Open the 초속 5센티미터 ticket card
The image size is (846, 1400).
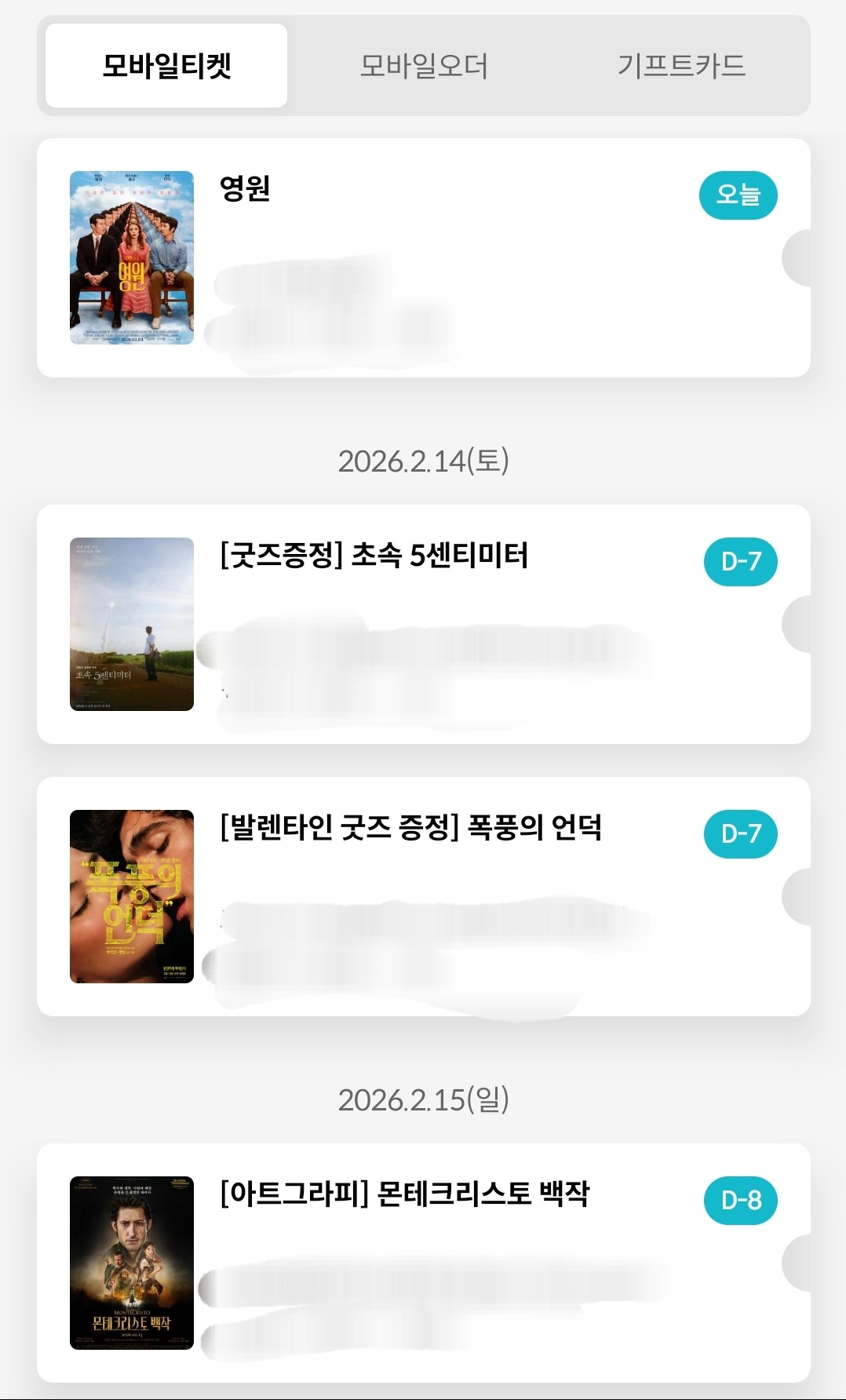(424, 624)
